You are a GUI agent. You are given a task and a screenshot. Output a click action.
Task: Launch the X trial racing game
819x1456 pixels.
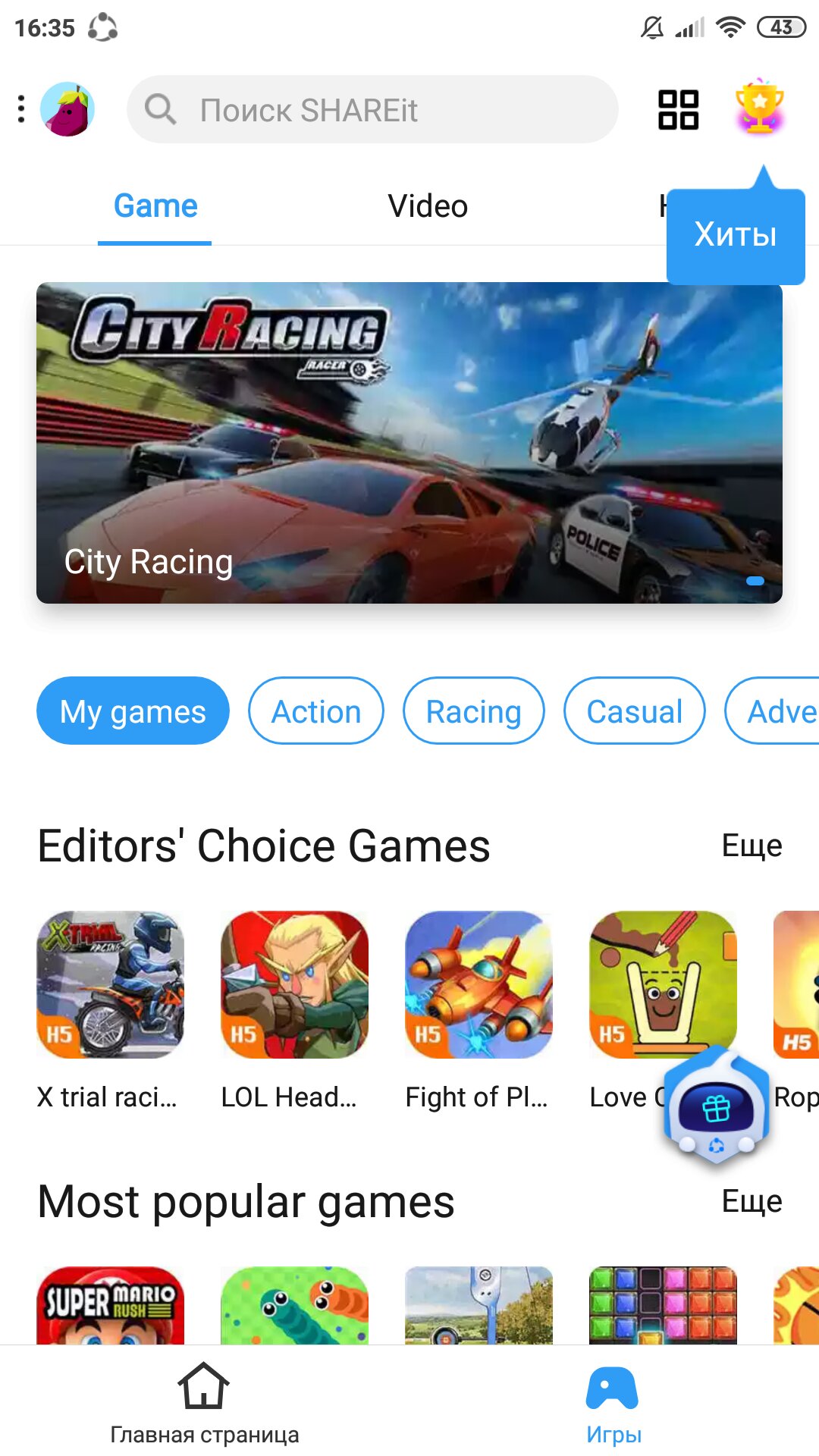[111, 984]
